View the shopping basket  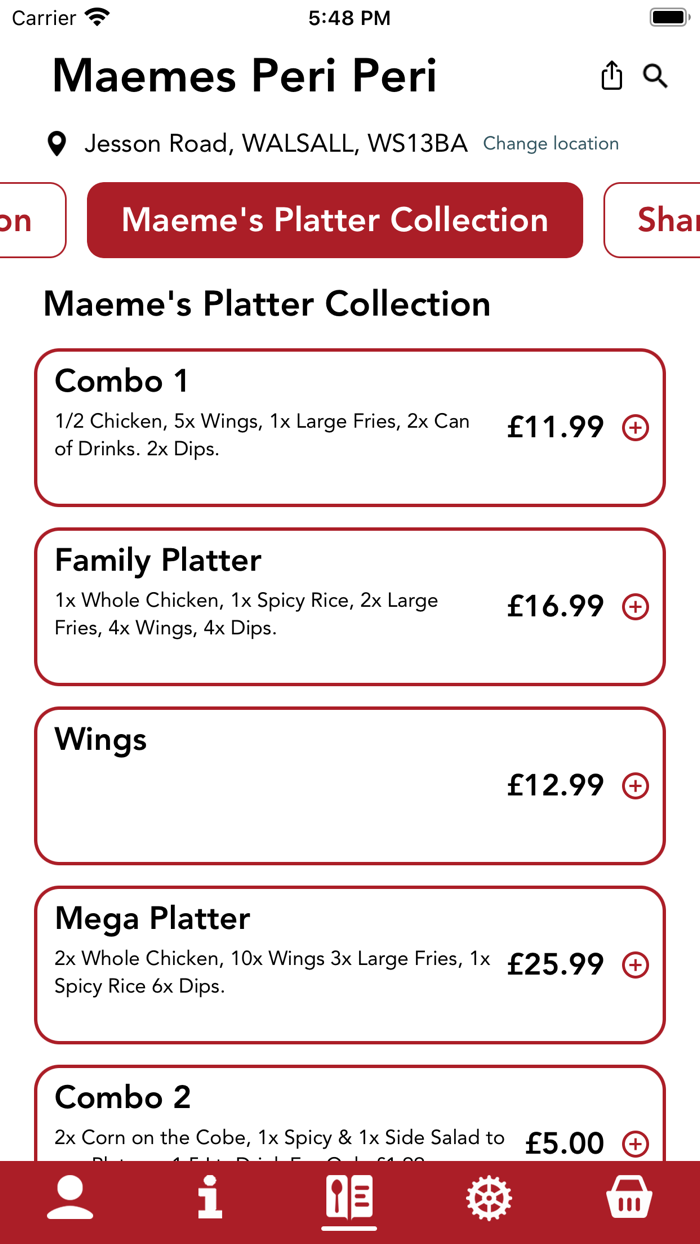tap(629, 1198)
